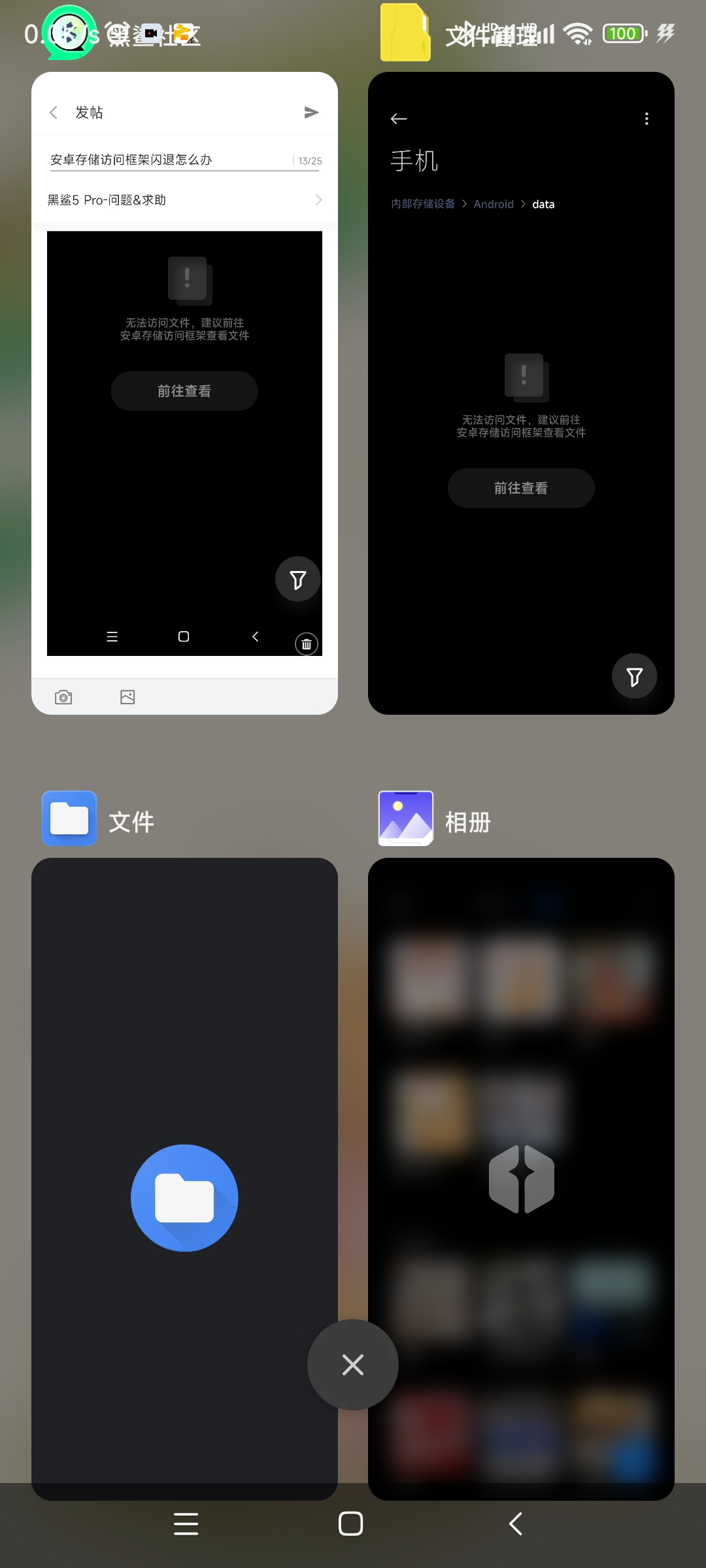The width and height of the screenshot is (706, 1568).
Task: Clear all recent apps with X button
Action: pos(353,1365)
